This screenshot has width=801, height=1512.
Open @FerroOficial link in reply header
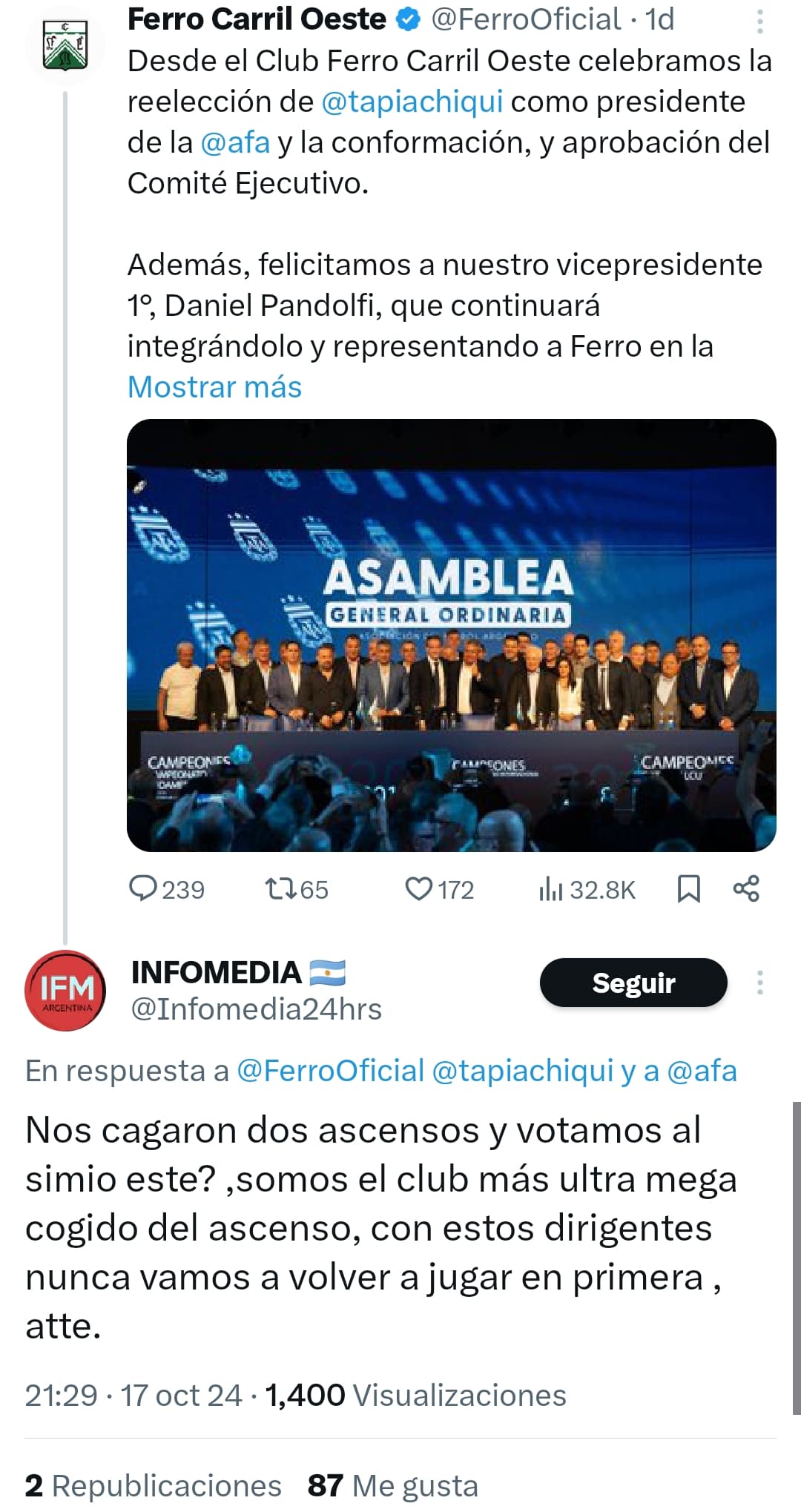[330, 1070]
